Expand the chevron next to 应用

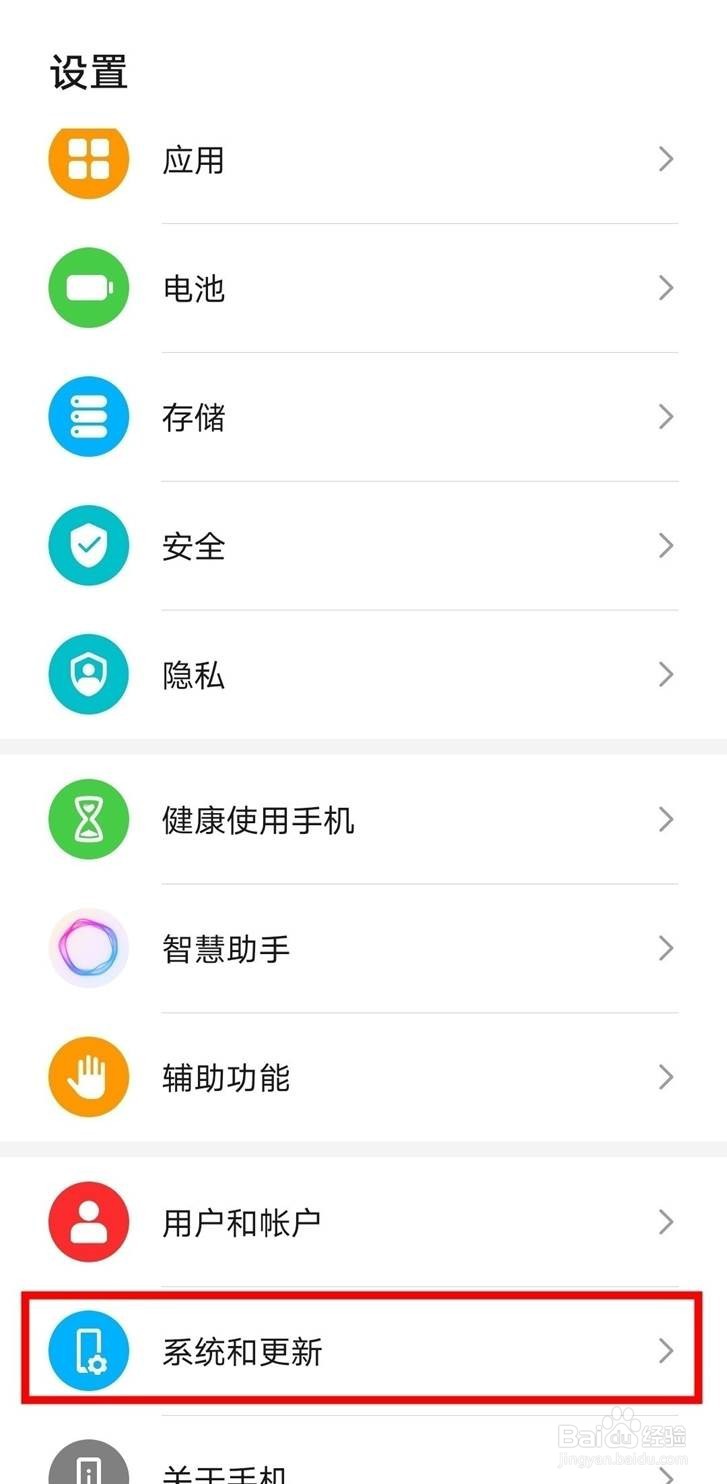(x=666, y=160)
